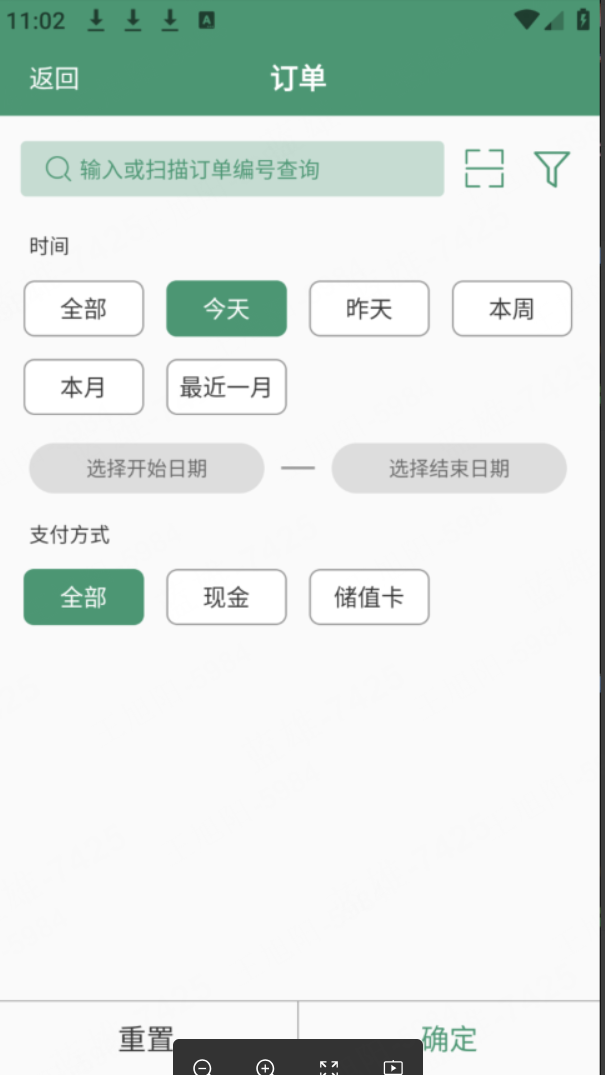Viewport: 605px width, 1075px height.
Task: Select 全部 under 时间
Action: point(84,309)
